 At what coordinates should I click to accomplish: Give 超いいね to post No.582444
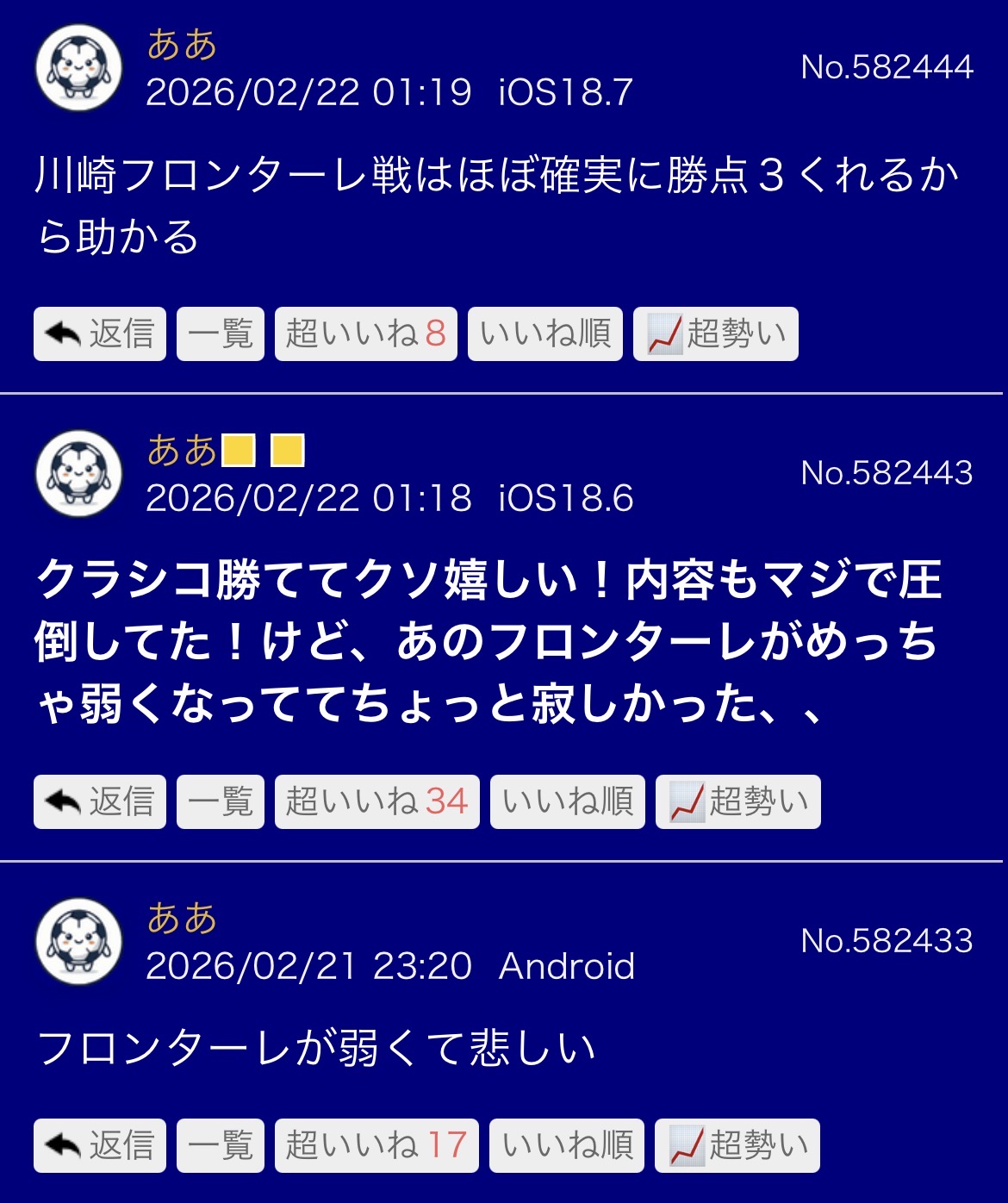366,333
